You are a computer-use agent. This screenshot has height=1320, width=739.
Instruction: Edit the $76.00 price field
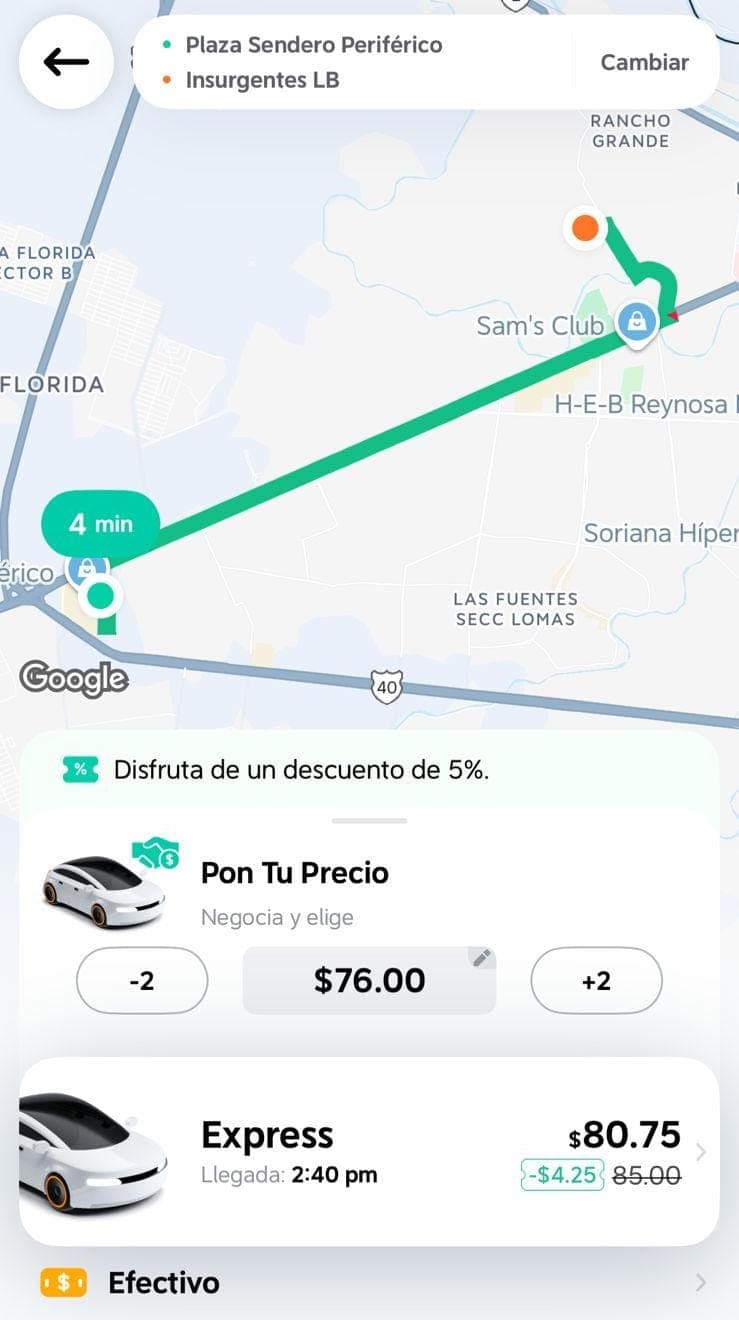coord(369,981)
